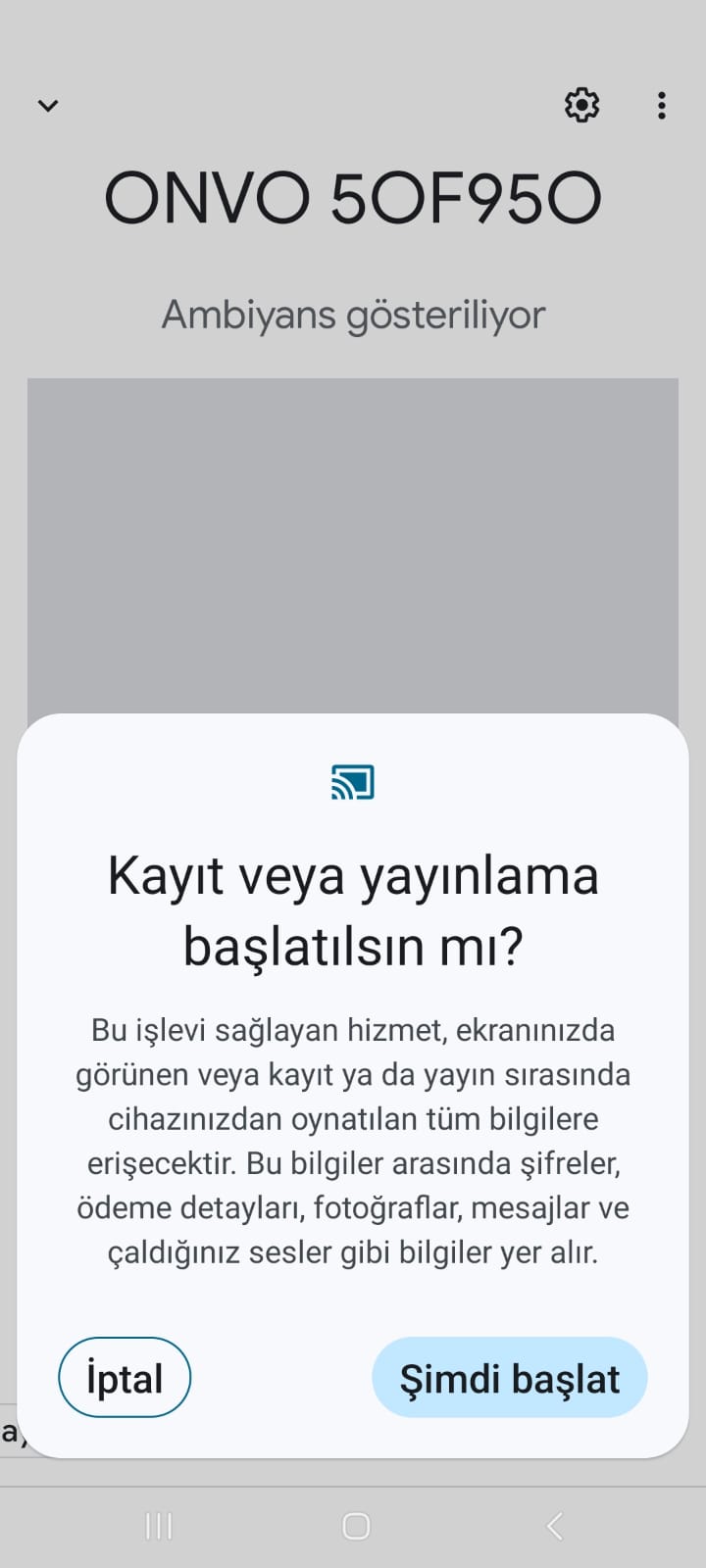The width and height of the screenshot is (706, 1568).
Task: Open device settings gear icon
Action: click(582, 105)
